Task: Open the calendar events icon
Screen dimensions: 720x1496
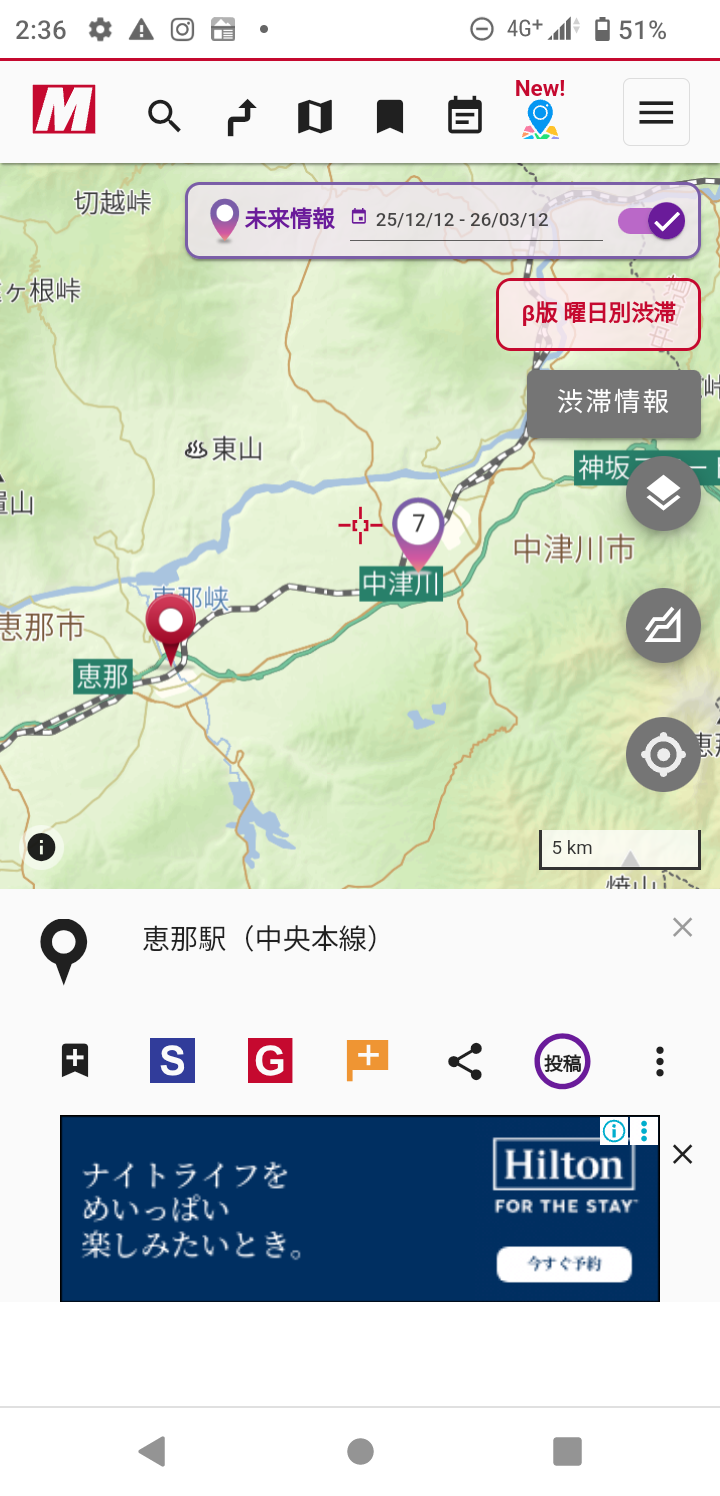Action: (x=465, y=117)
